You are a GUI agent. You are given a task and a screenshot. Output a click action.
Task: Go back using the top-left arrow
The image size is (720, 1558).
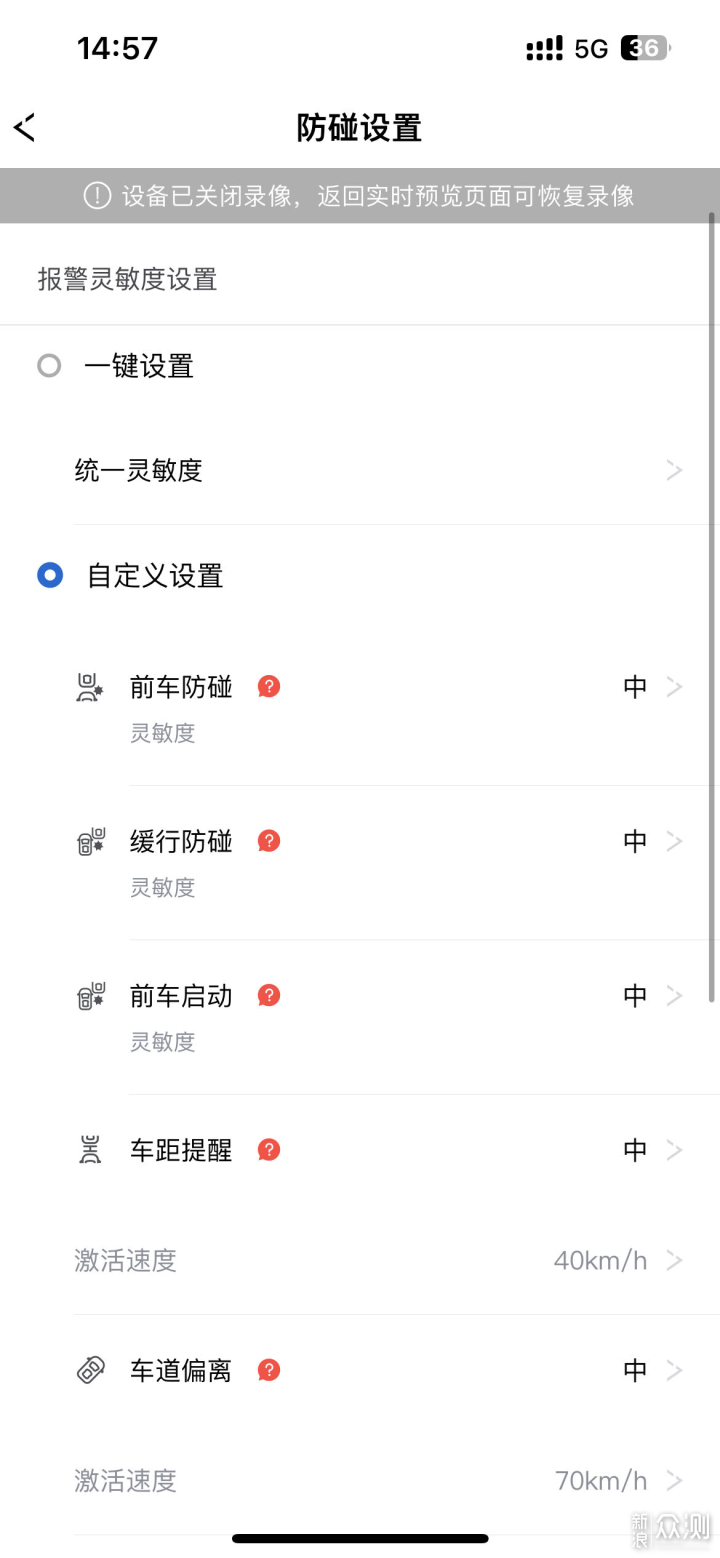click(x=25, y=128)
